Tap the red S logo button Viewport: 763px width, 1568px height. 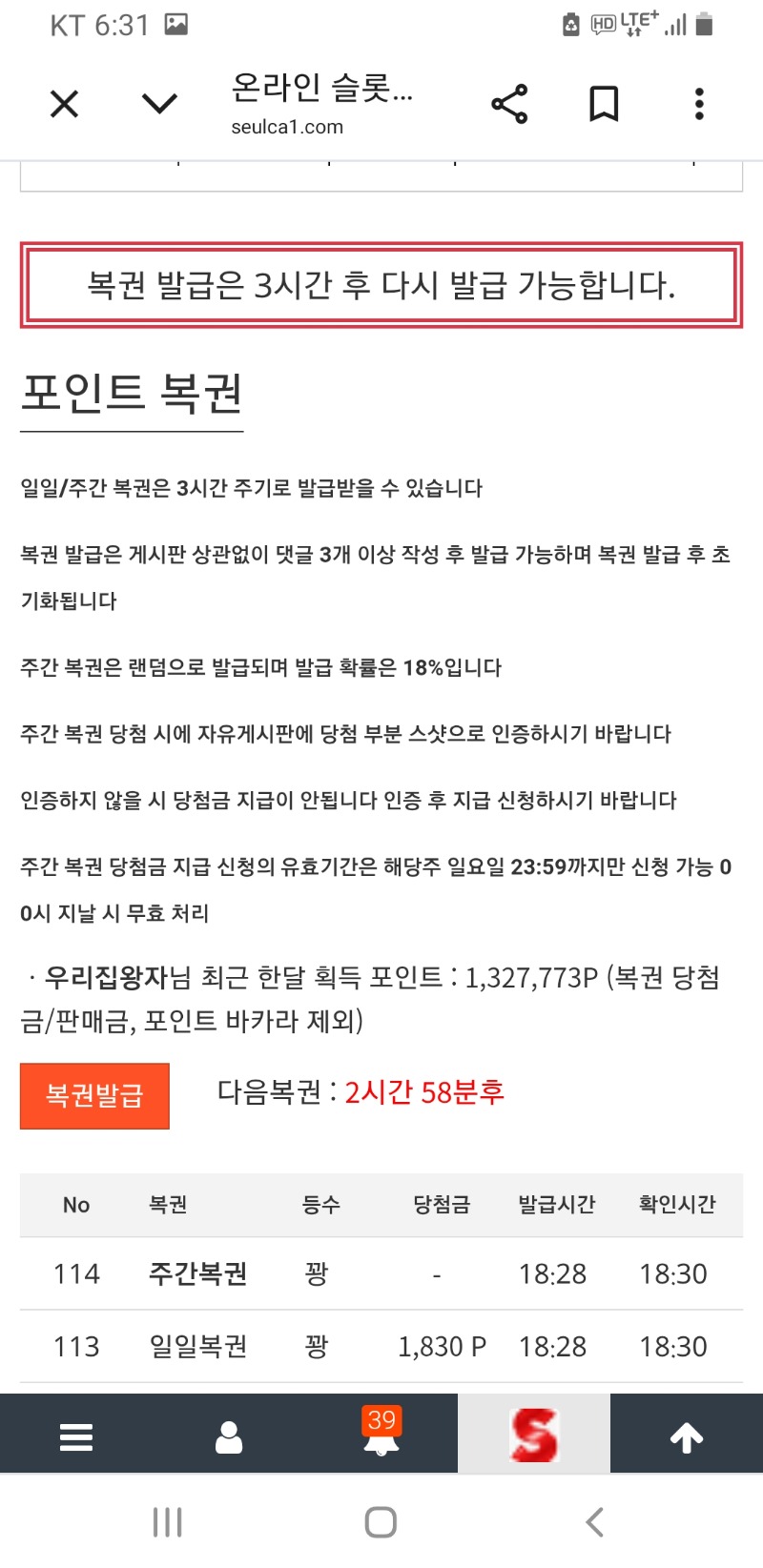tap(534, 1435)
